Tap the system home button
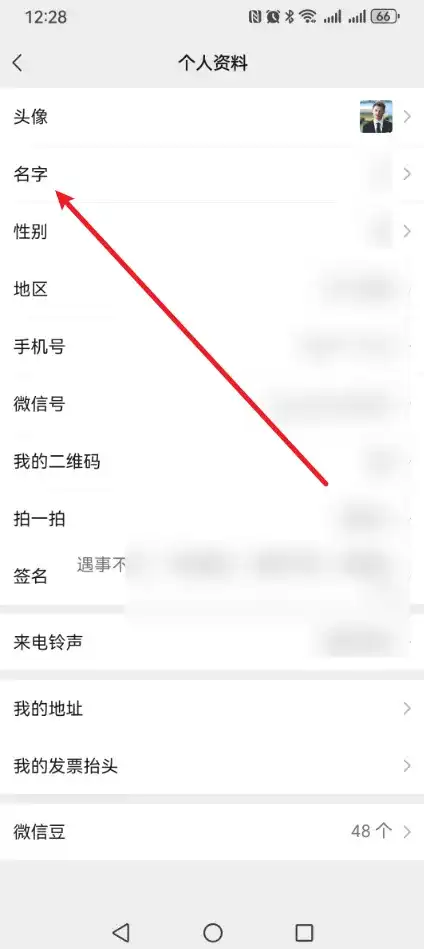 (212, 915)
